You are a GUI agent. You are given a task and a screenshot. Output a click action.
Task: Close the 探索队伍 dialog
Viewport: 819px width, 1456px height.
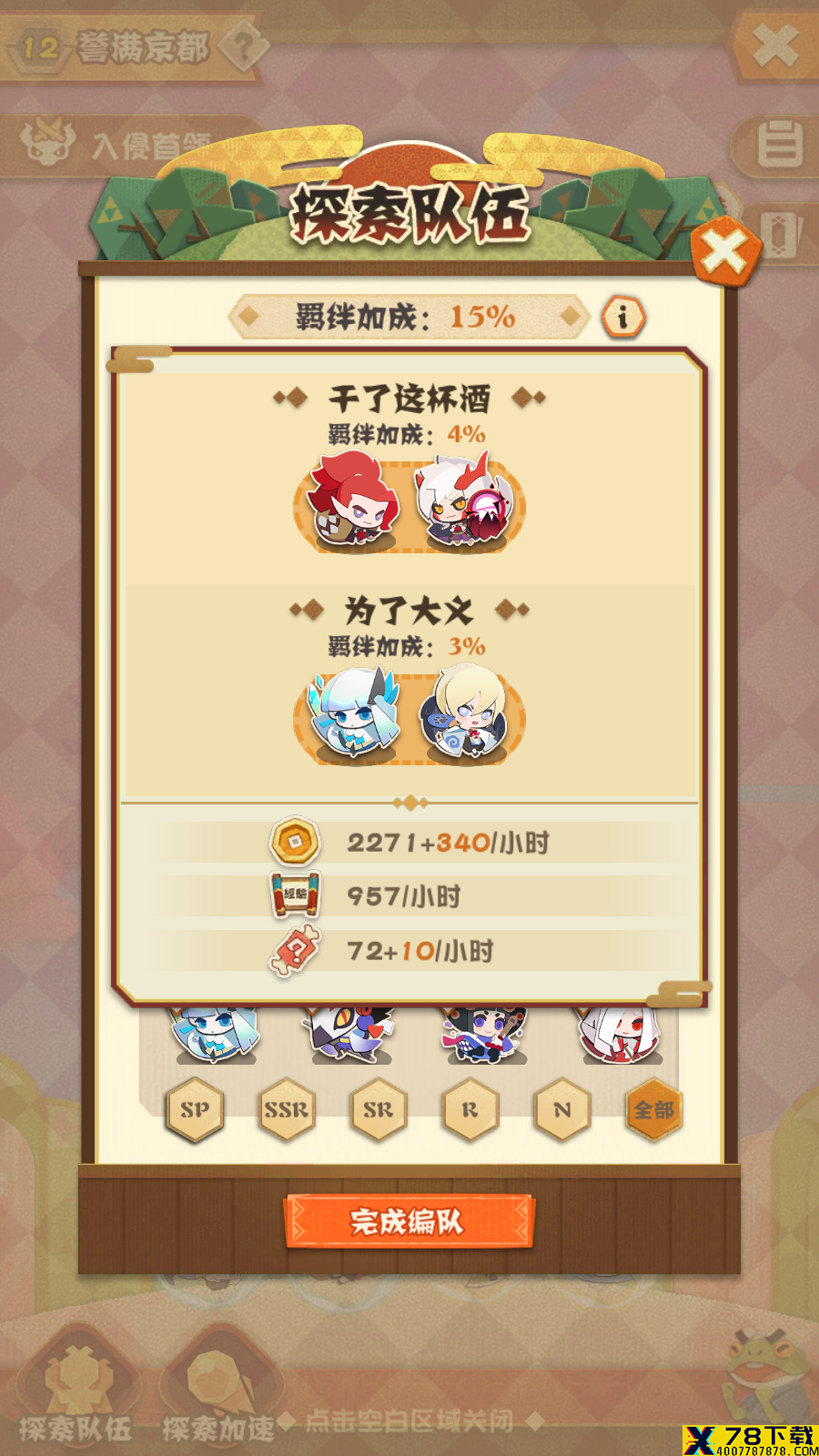click(725, 252)
